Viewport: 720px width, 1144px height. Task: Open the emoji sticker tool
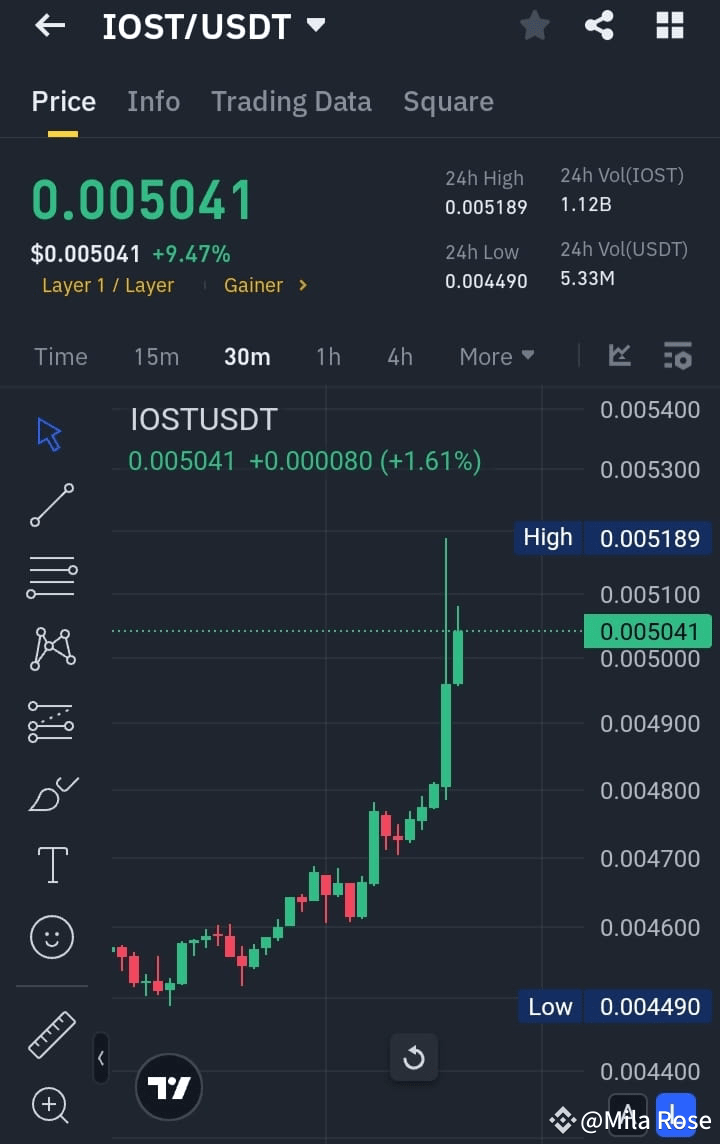point(50,937)
